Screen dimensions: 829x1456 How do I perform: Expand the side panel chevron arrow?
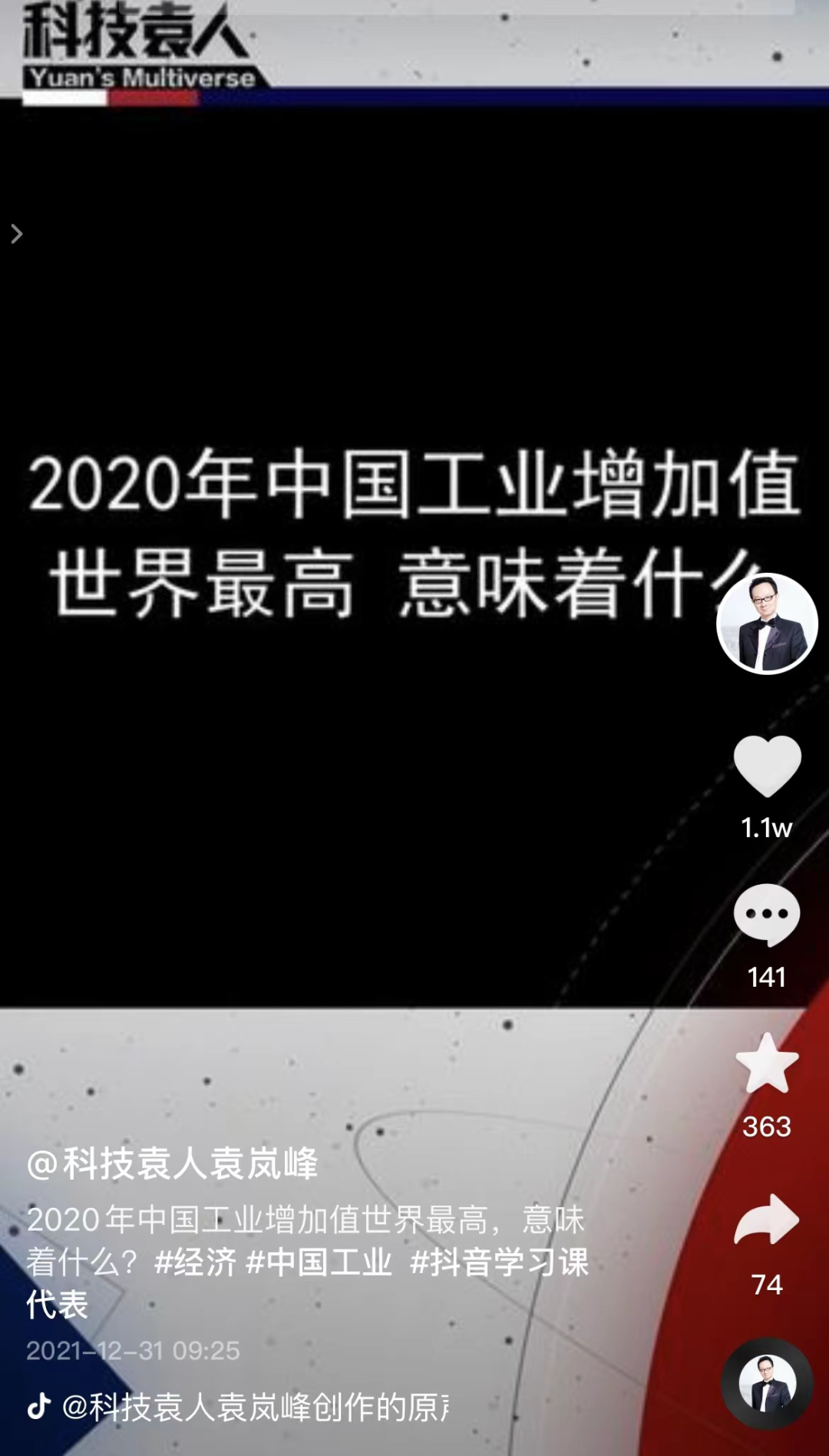click(17, 233)
